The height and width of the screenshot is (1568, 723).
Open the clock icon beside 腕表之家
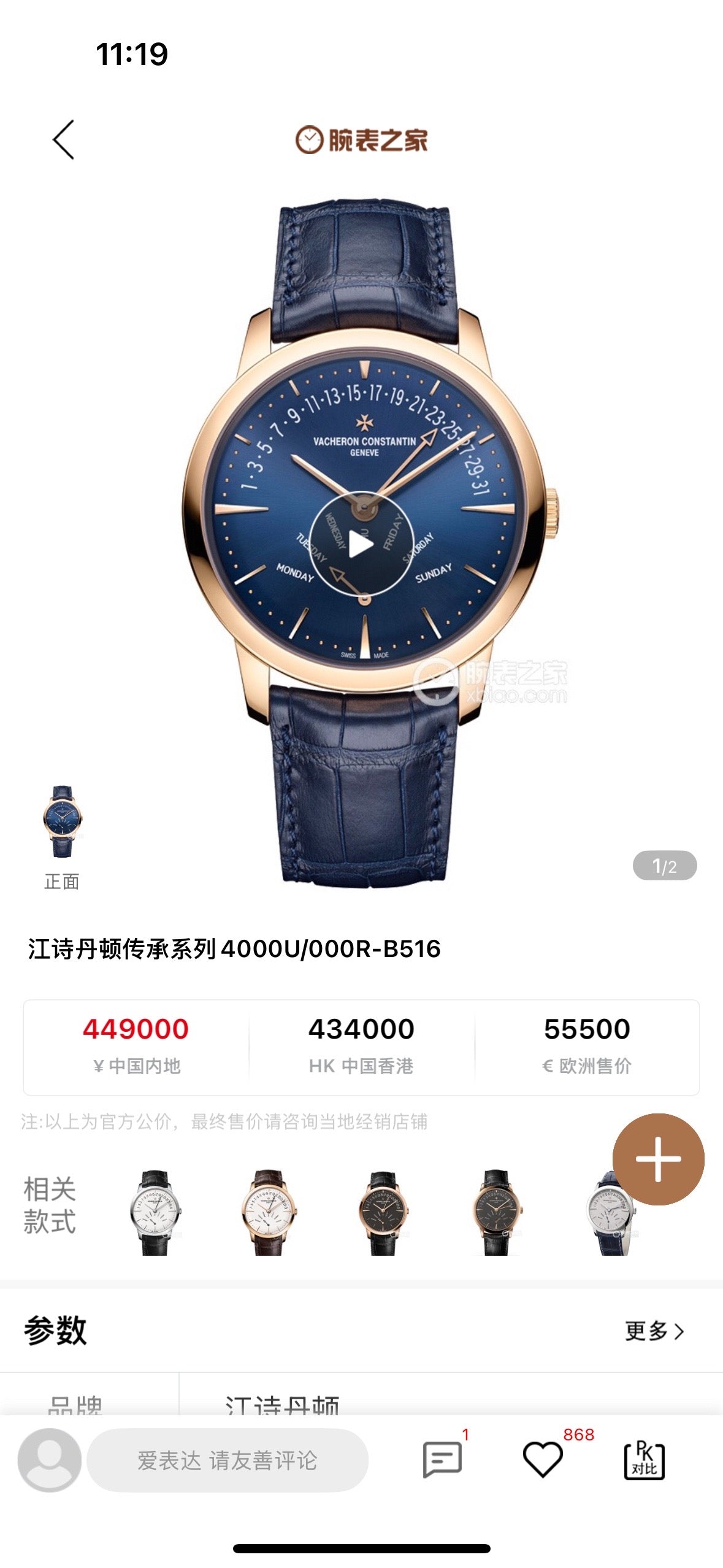coord(310,140)
